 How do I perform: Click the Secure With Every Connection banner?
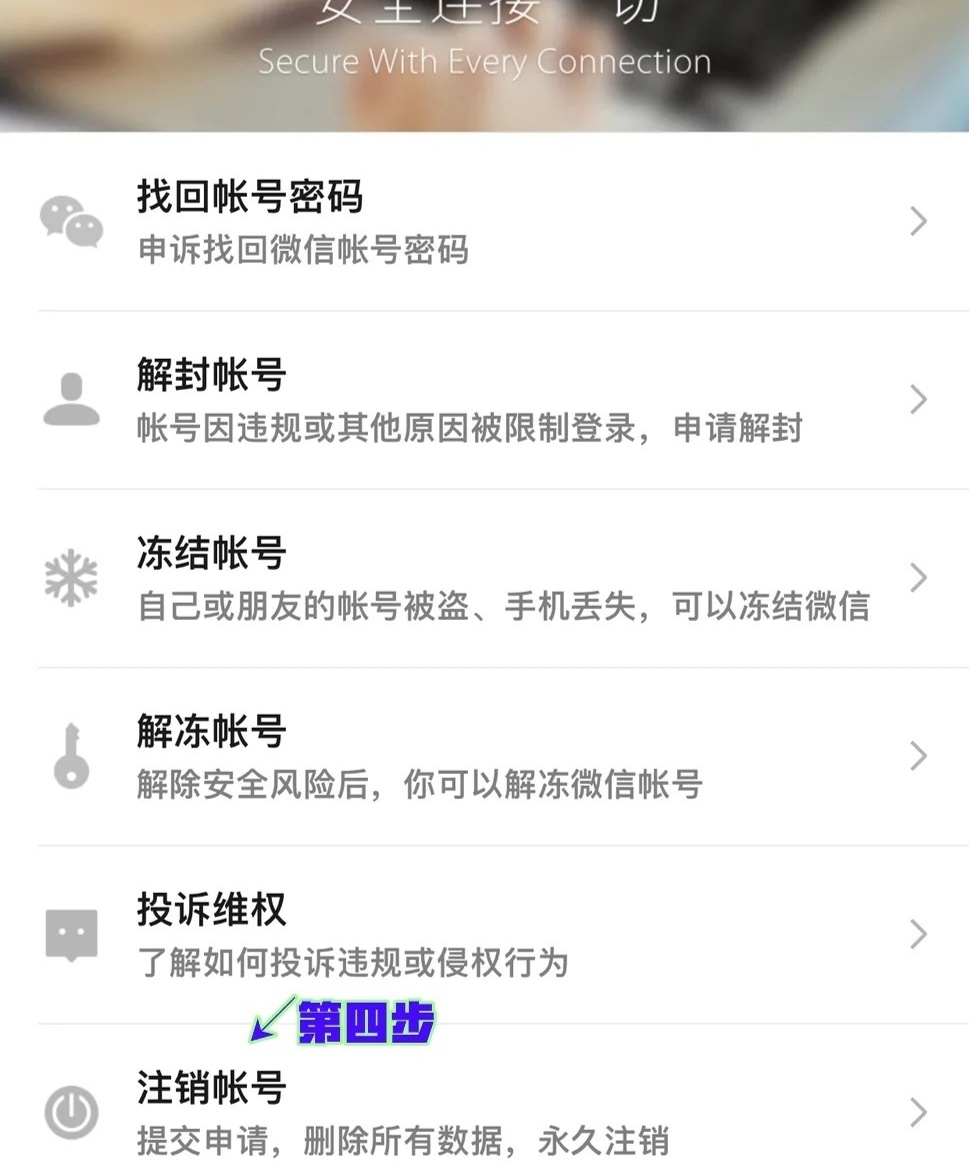484,61
